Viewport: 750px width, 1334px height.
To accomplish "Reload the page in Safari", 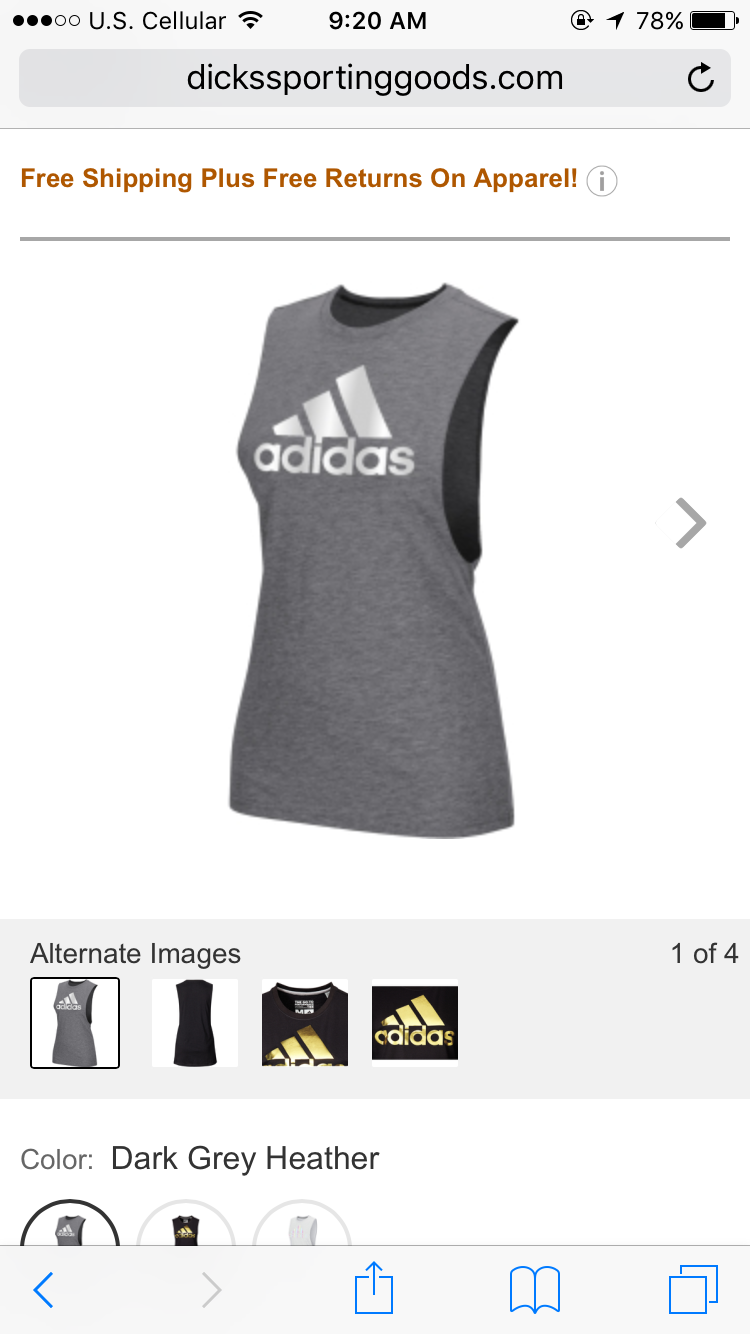I will (701, 78).
